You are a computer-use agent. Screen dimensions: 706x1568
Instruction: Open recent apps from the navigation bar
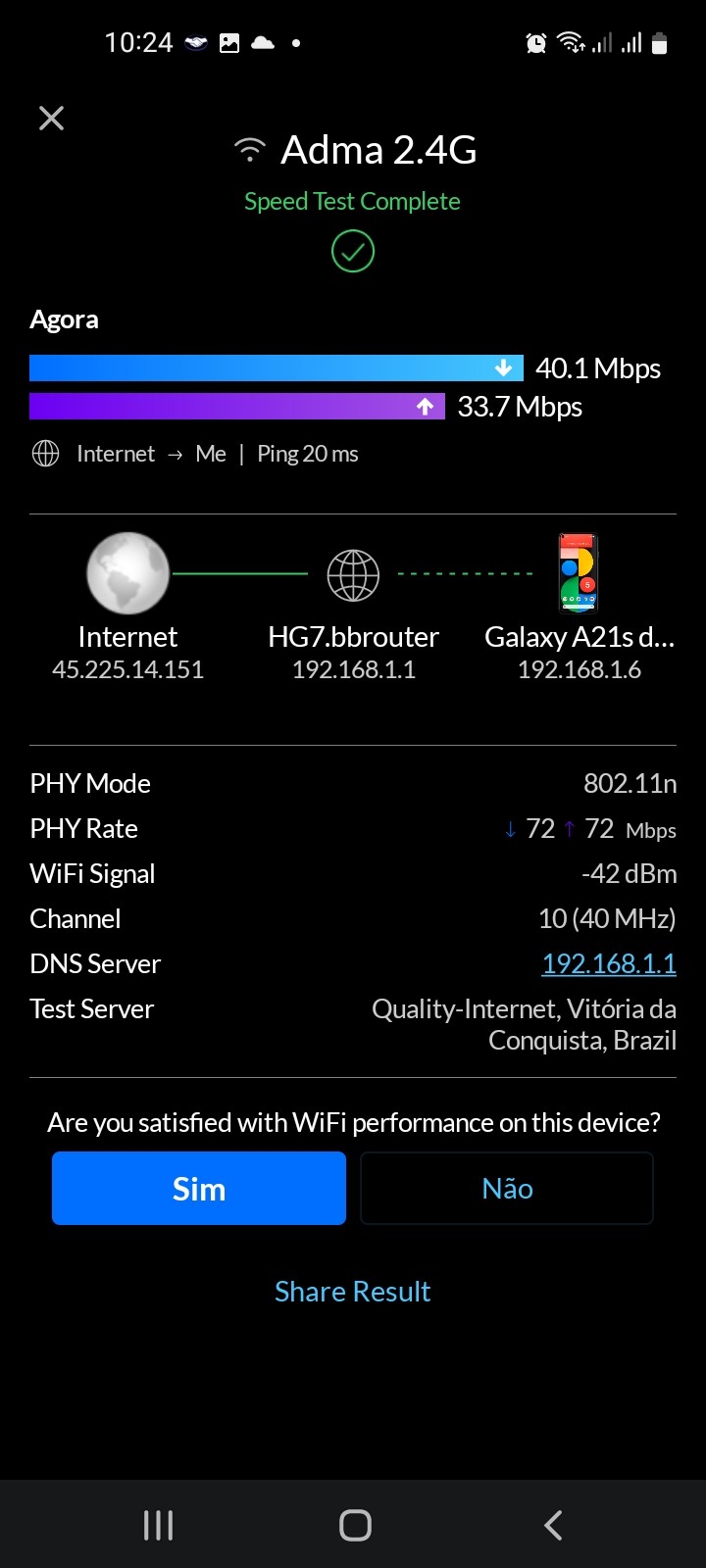[x=158, y=1525]
